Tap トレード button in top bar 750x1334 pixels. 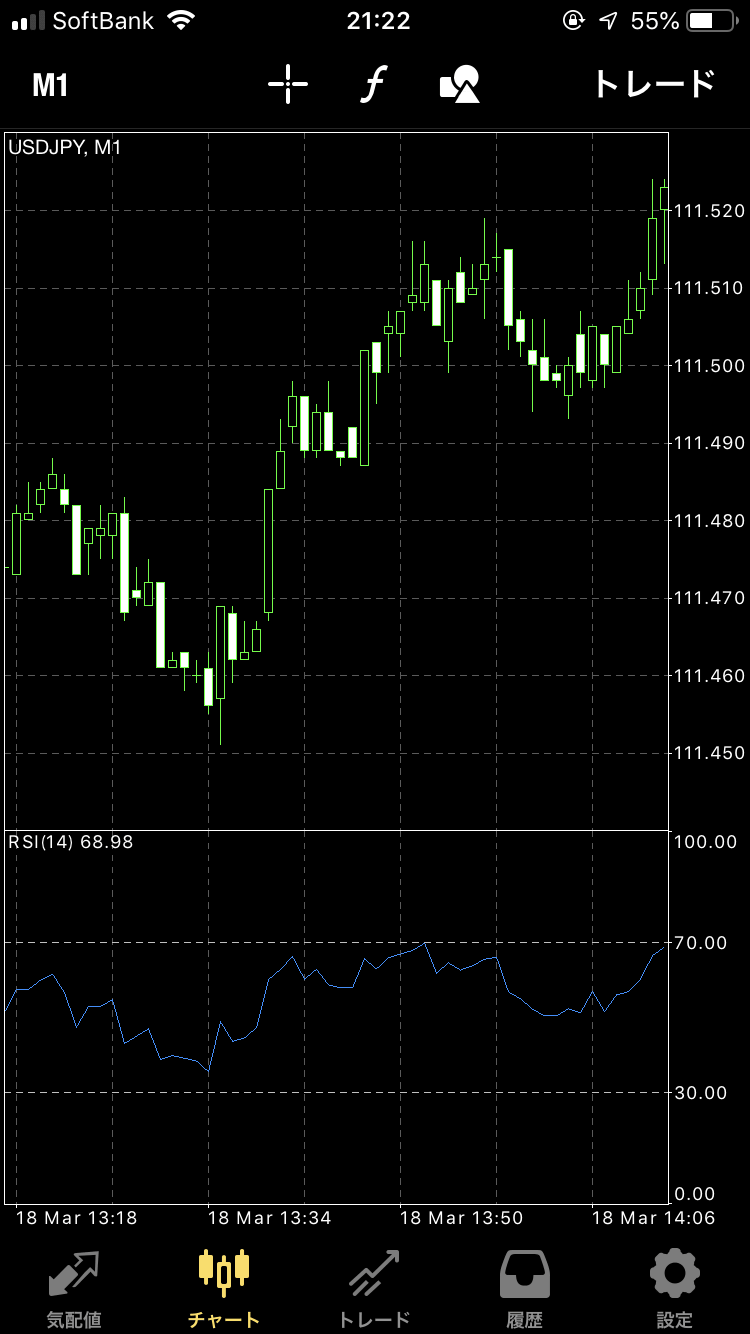655,85
